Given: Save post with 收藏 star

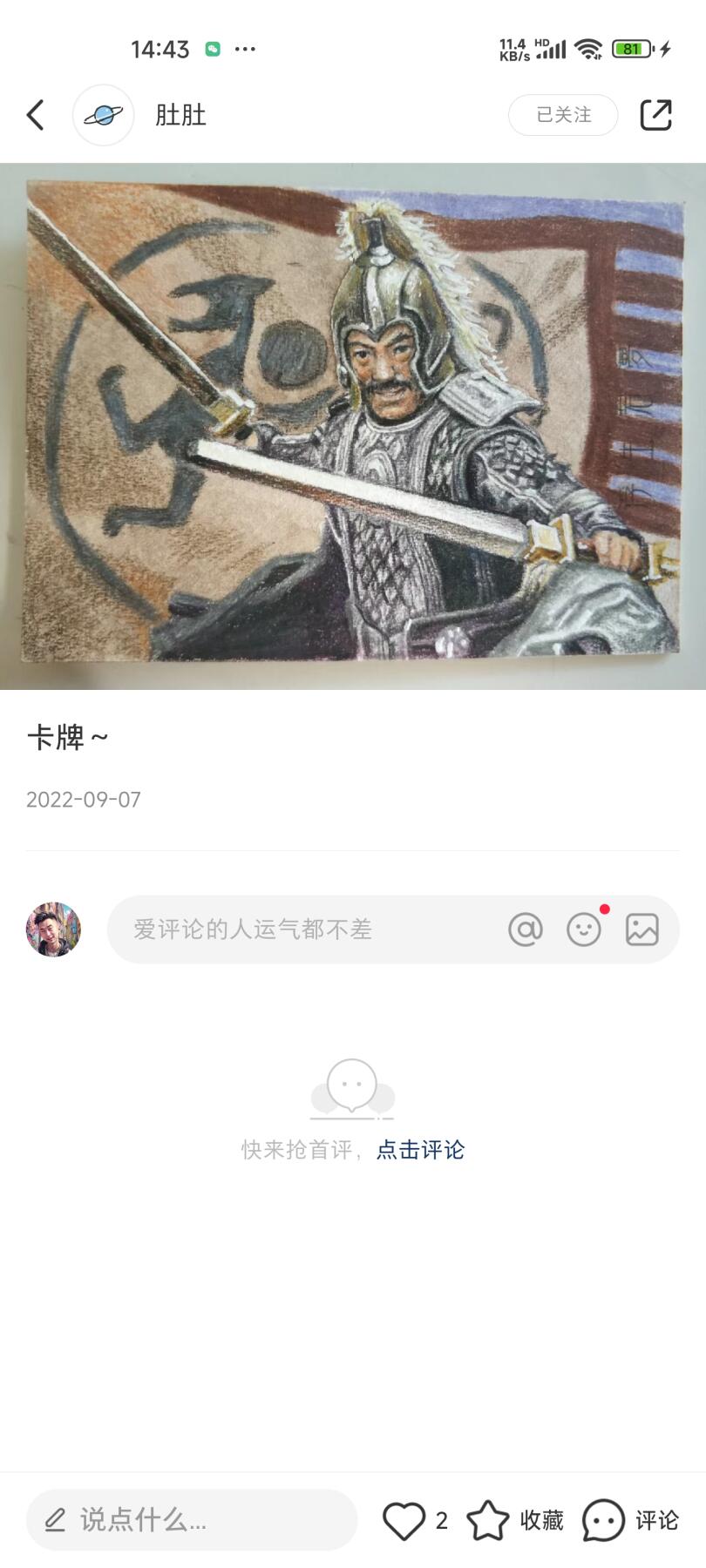Looking at the screenshot, I should 488,1521.
